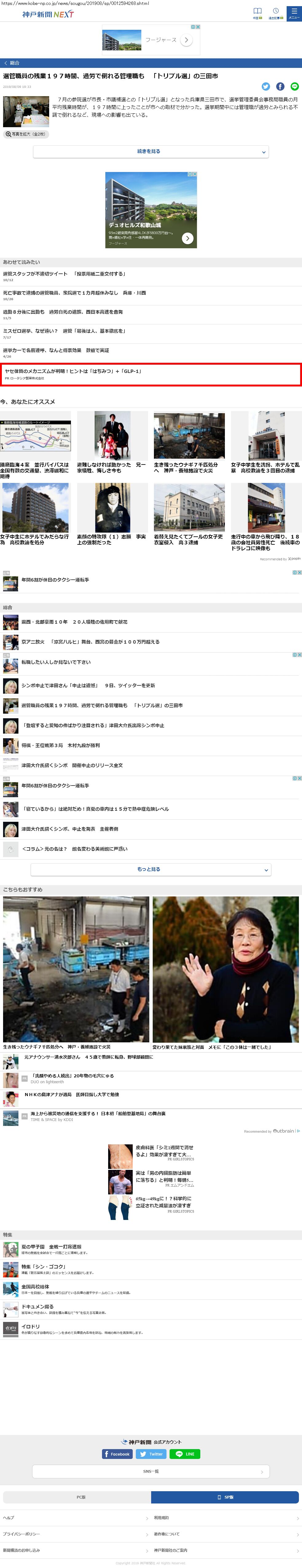Open the メニュー menu button

coord(294,13)
